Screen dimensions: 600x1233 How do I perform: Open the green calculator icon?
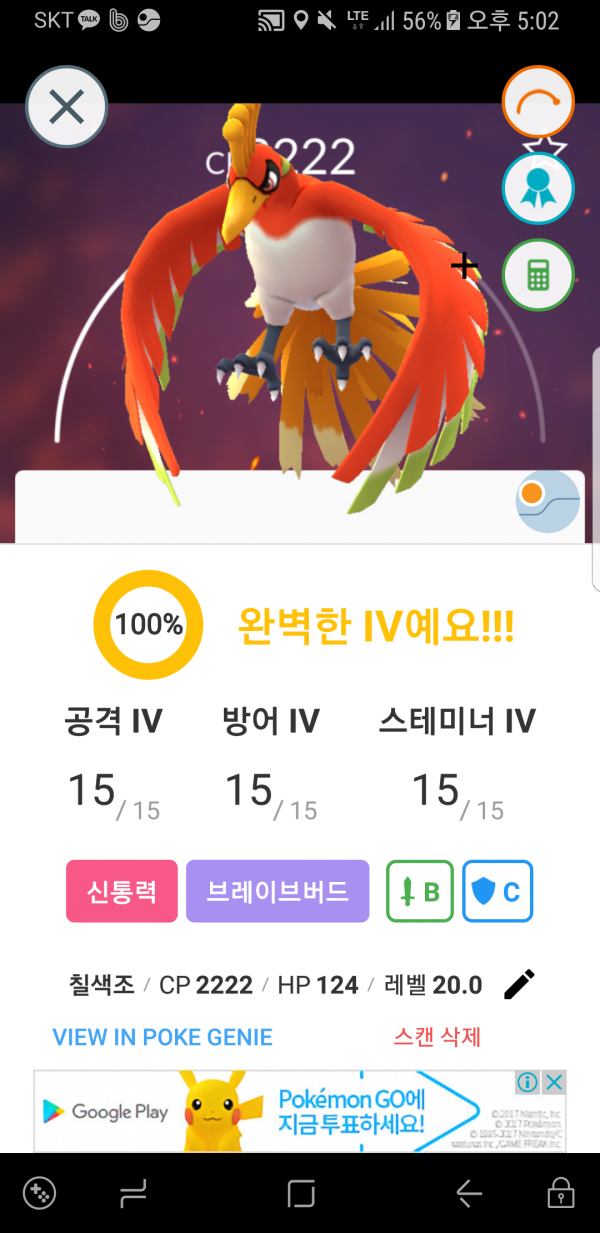pyautogui.click(x=538, y=273)
